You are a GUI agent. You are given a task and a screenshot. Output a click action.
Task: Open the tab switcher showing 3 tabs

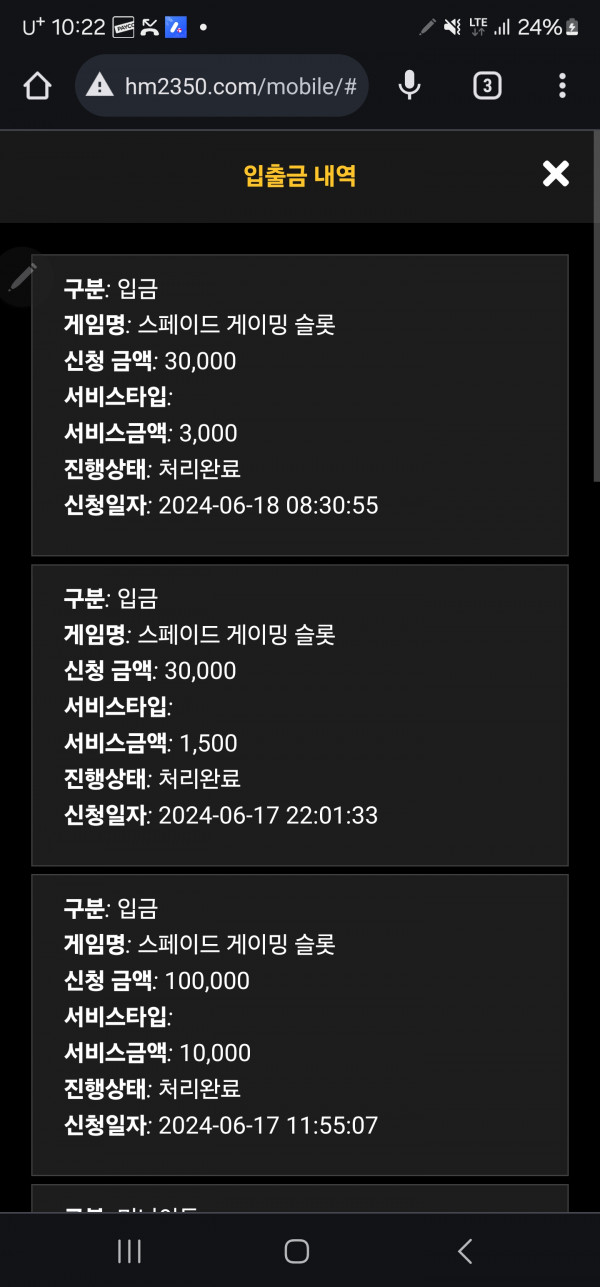pyautogui.click(x=486, y=86)
